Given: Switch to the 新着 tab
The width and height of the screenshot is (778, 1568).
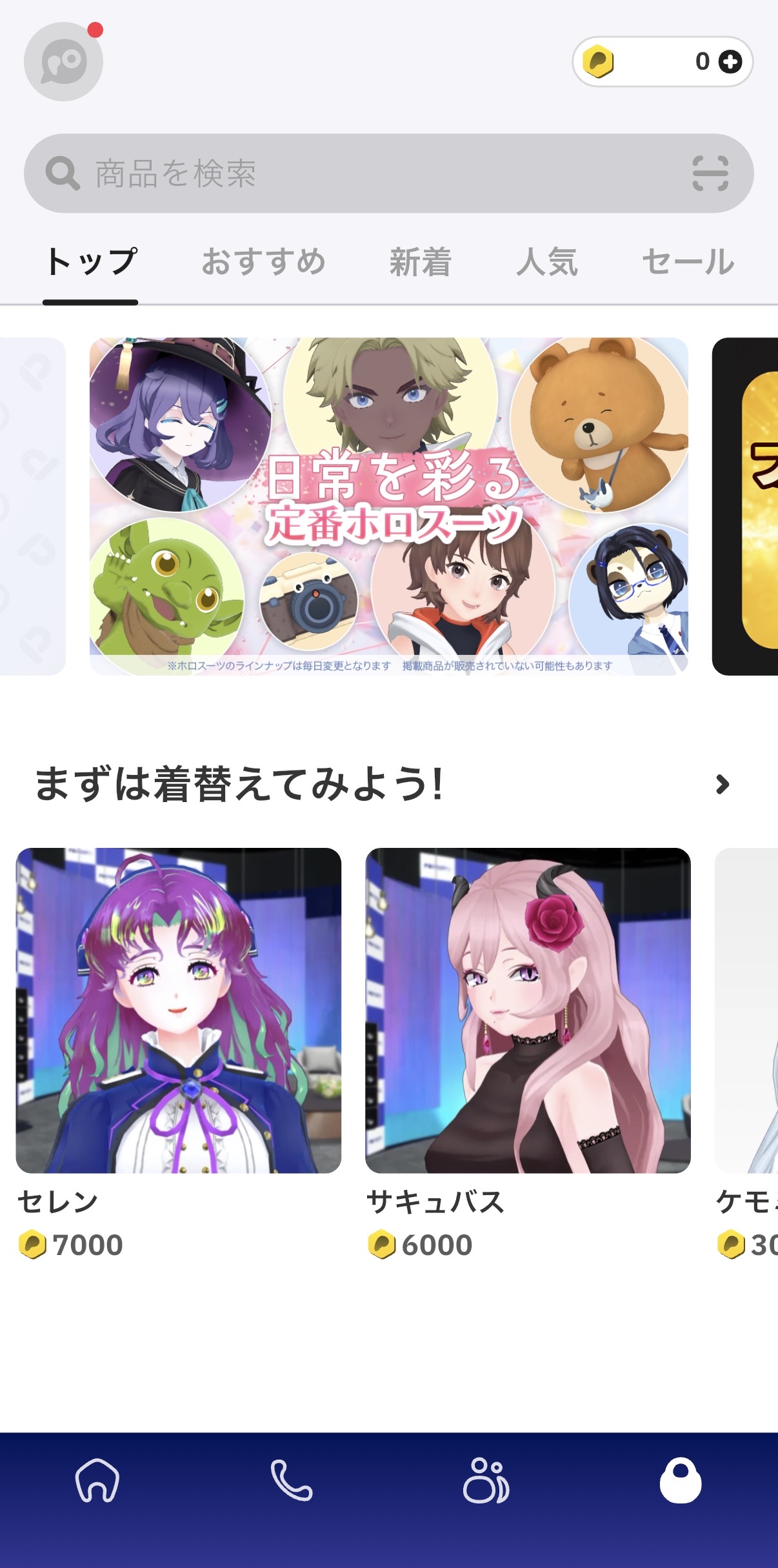Looking at the screenshot, I should coord(420,263).
